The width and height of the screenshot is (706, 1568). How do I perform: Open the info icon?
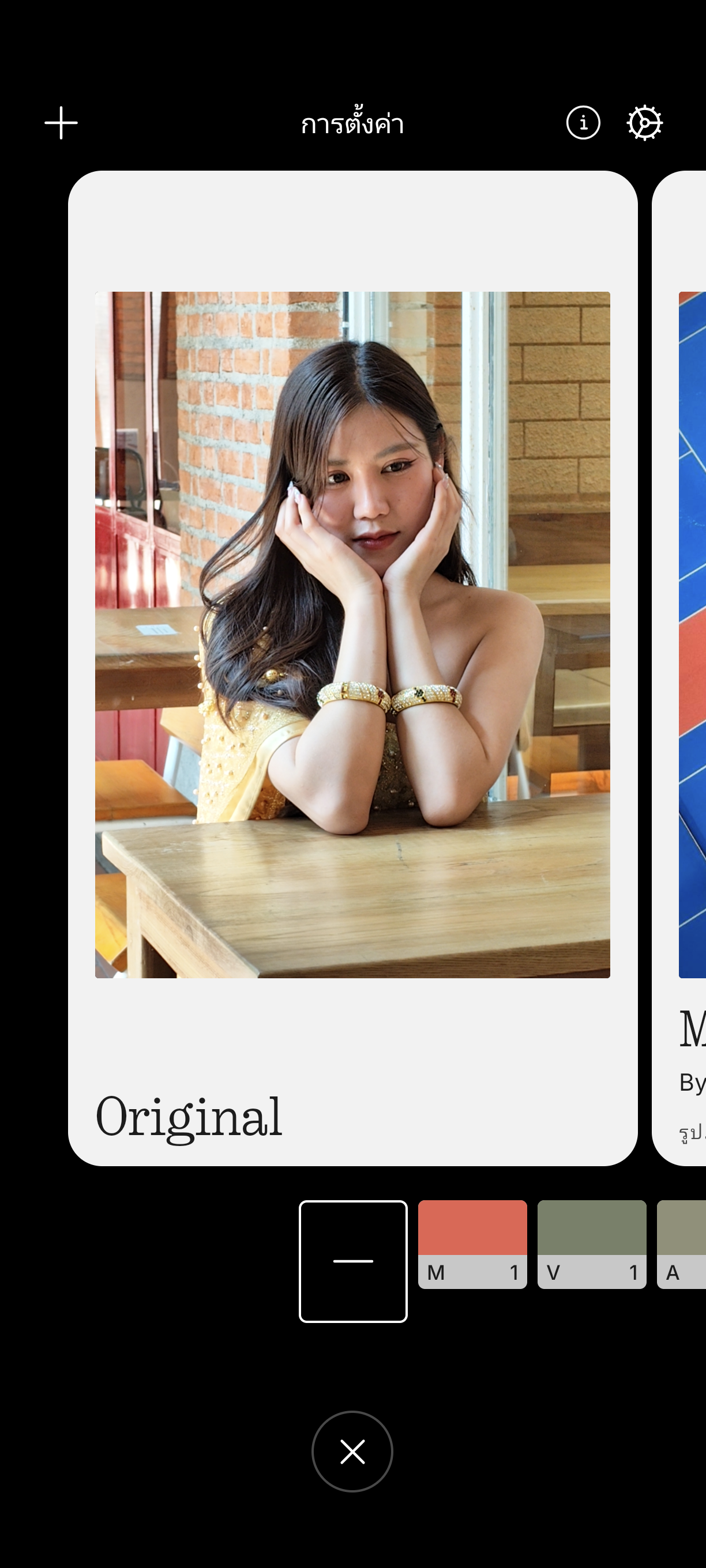pyautogui.click(x=583, y=123)
